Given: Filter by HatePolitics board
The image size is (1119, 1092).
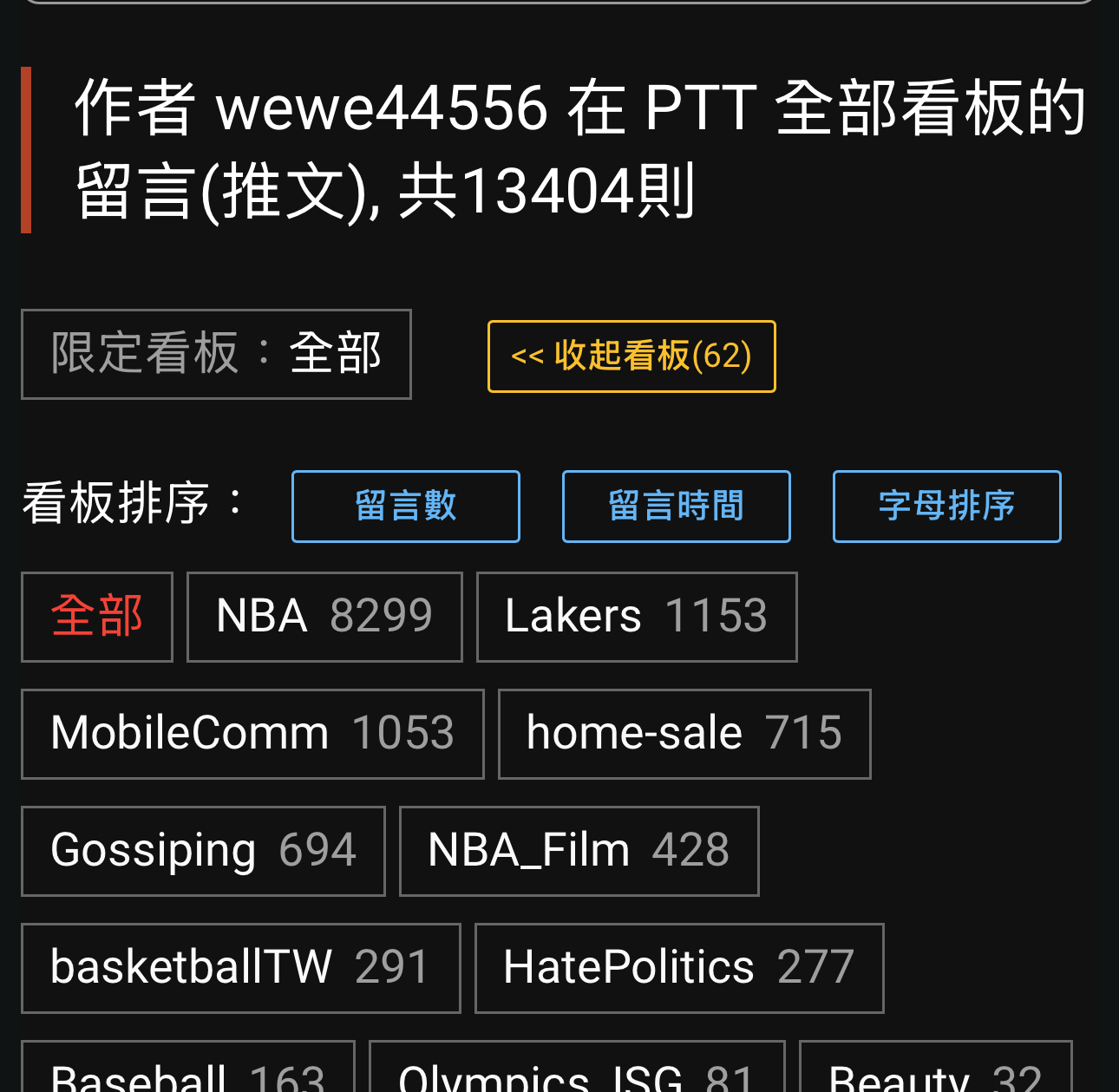Looking at the screenshot, I should tap(679, 968).
